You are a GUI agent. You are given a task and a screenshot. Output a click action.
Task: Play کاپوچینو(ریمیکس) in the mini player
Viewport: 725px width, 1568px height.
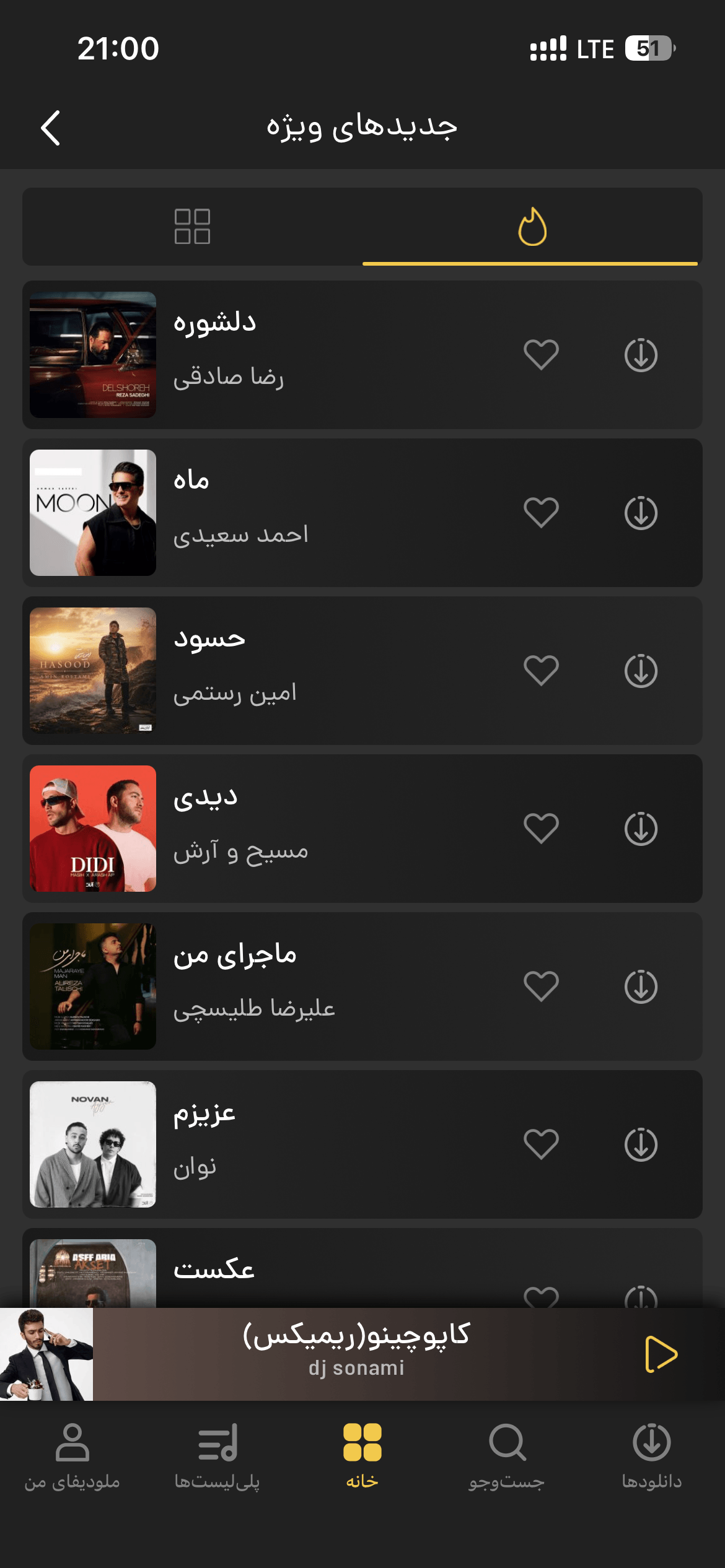point(661,1354)
